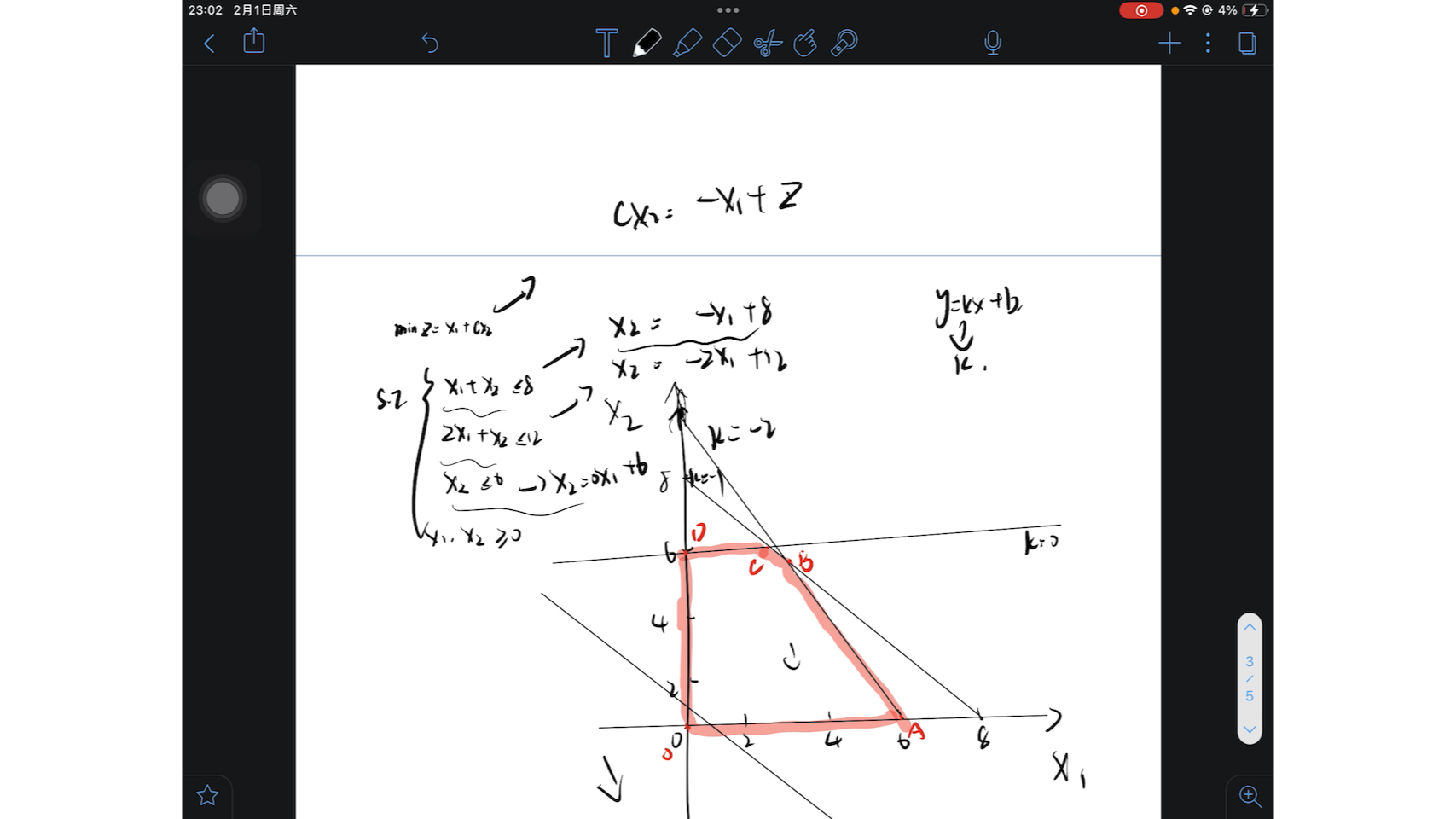Tap the floating assistive touch button
The height and width of the screenshot is (819, 1456).
tap(223, 199)
